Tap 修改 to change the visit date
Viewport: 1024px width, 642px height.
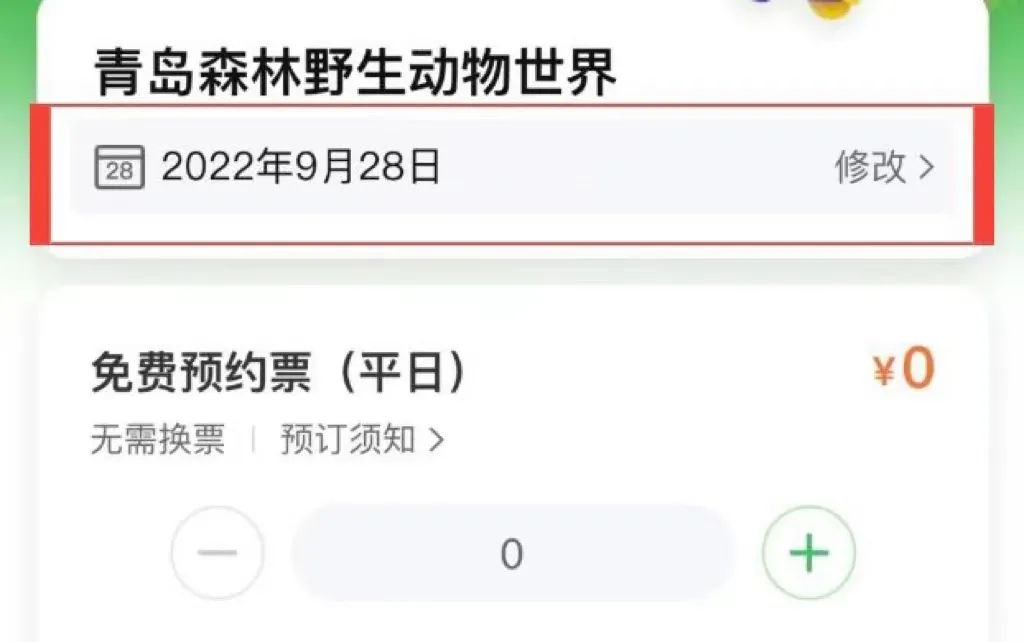tap(884, 167)
